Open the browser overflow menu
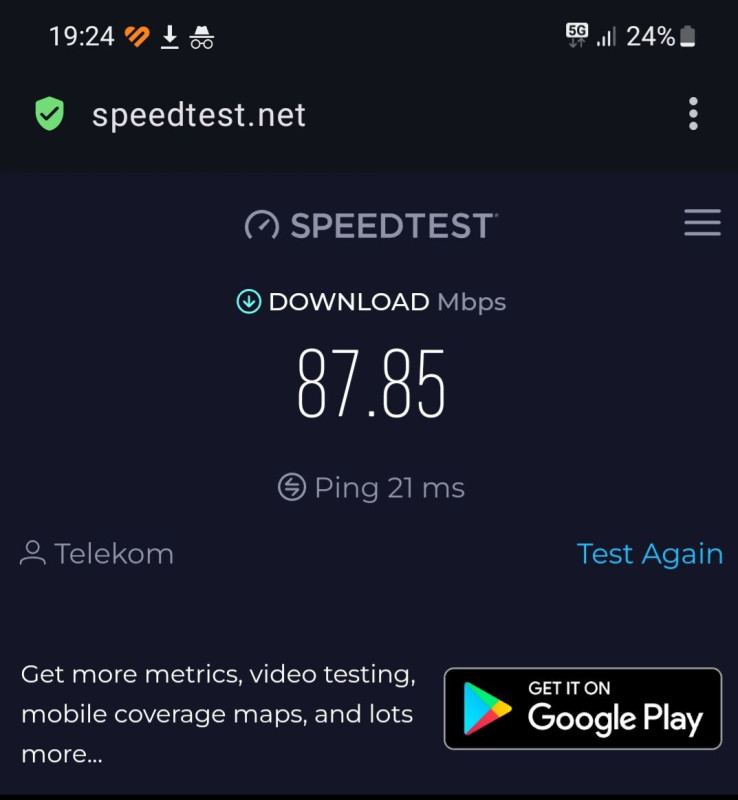 [693, 114]
